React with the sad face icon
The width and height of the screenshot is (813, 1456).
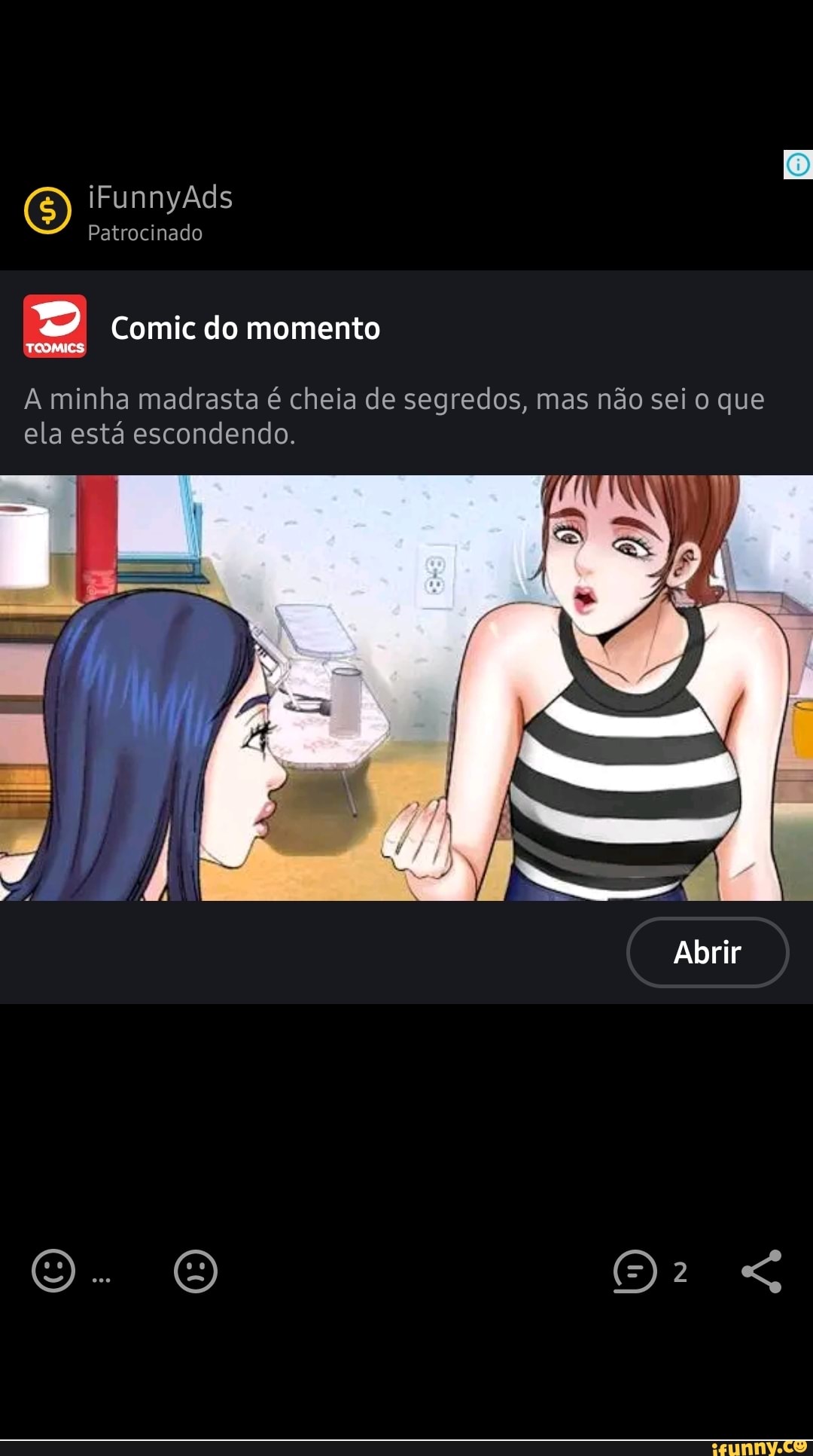[196, 1271]
